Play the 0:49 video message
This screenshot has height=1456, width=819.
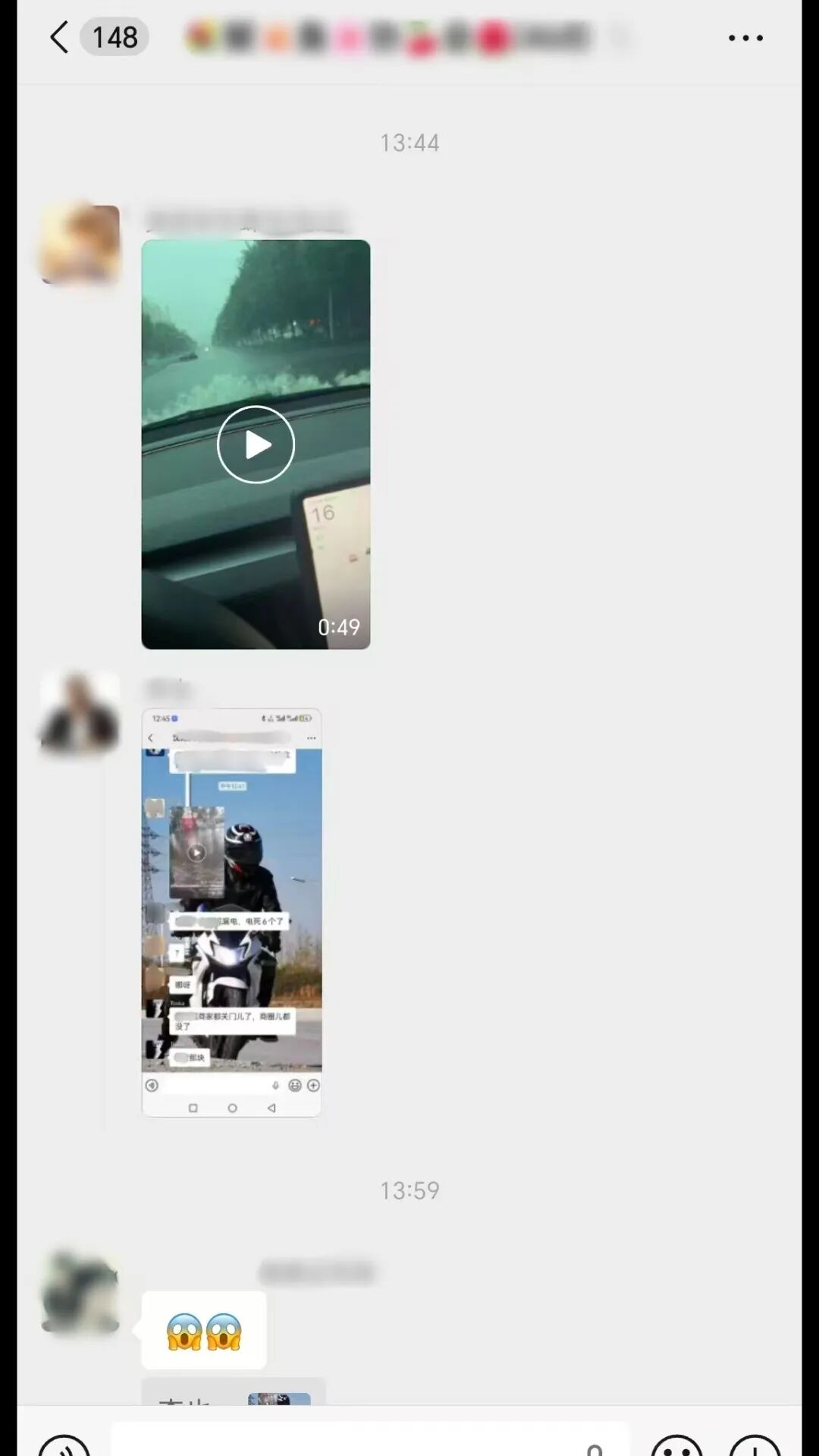point(256,445)
